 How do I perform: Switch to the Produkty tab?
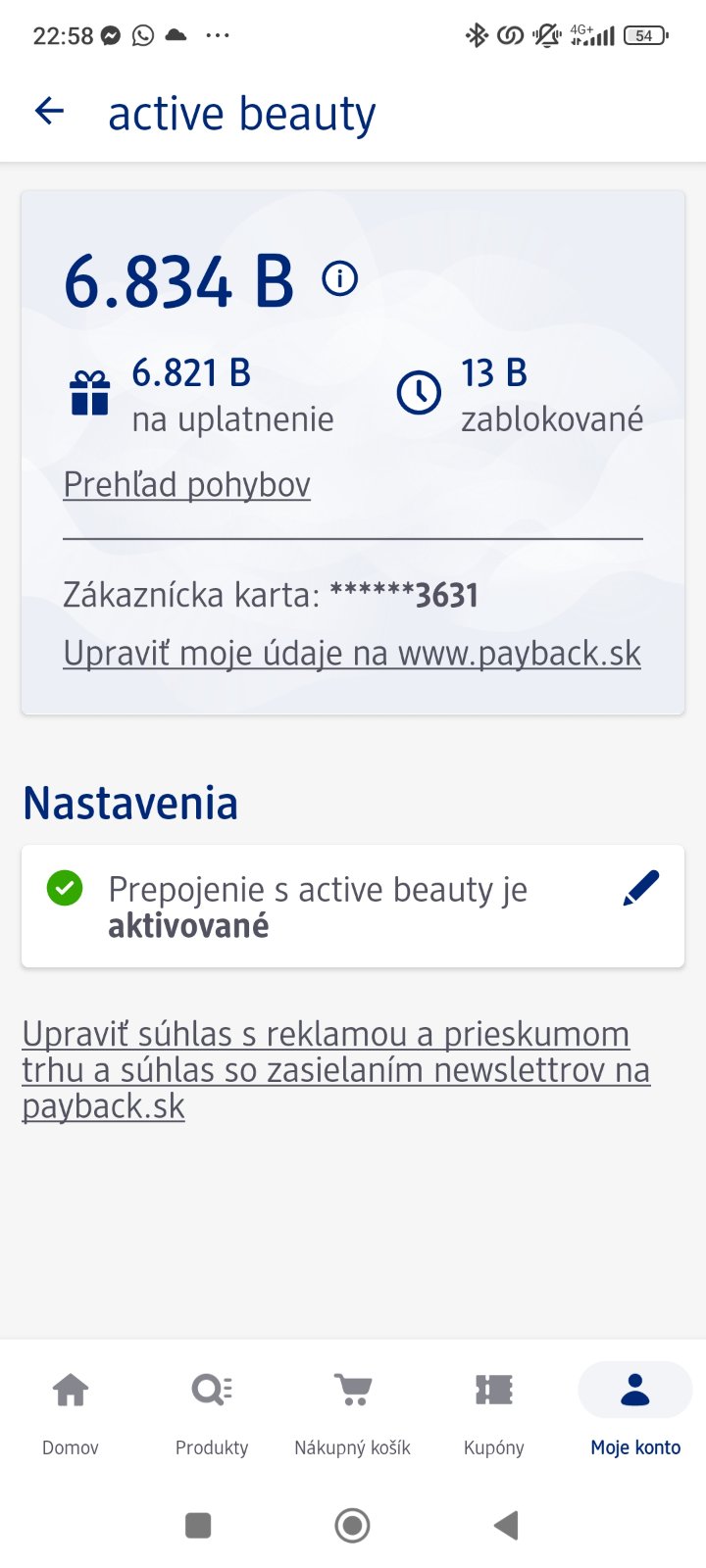tap(212, 1409)
